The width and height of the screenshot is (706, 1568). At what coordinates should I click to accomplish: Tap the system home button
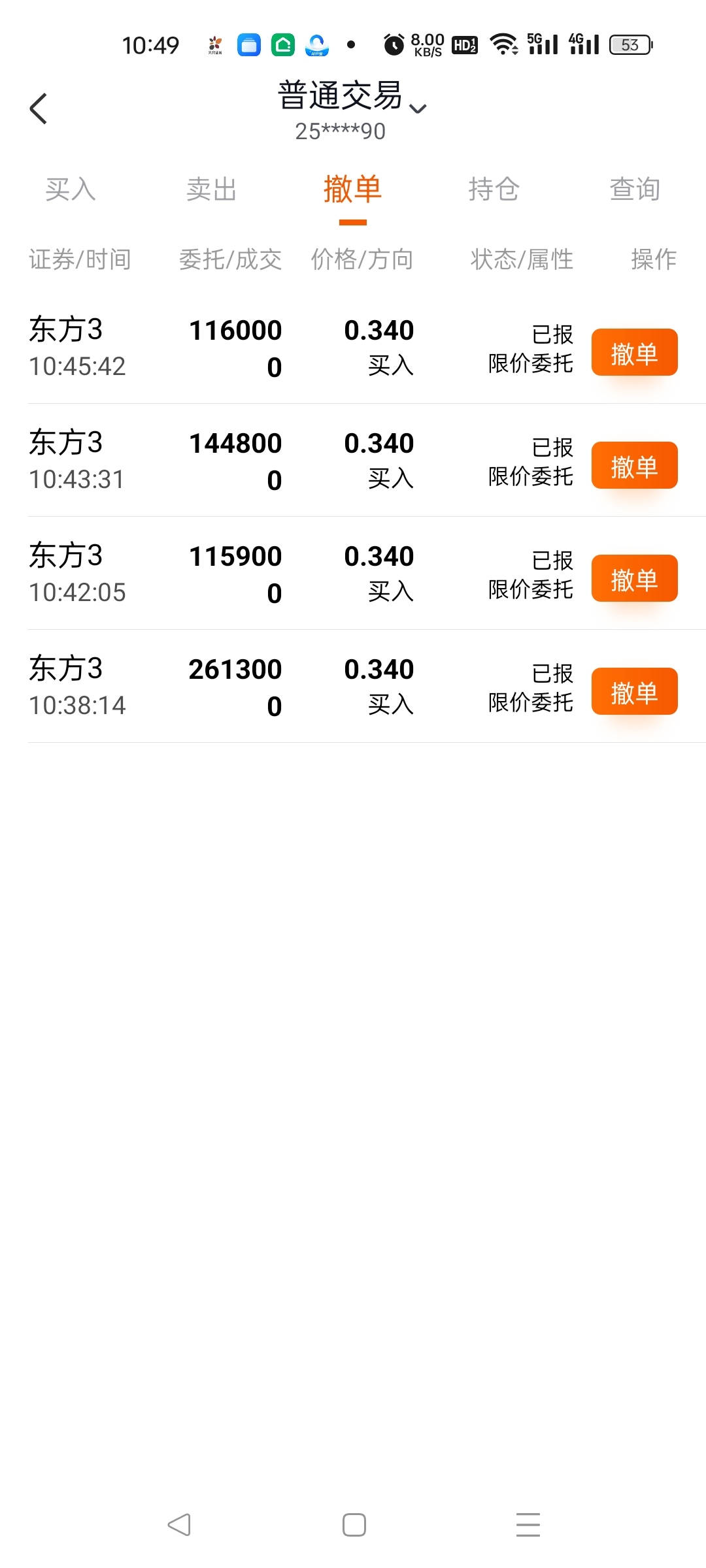click(354, 1525)
